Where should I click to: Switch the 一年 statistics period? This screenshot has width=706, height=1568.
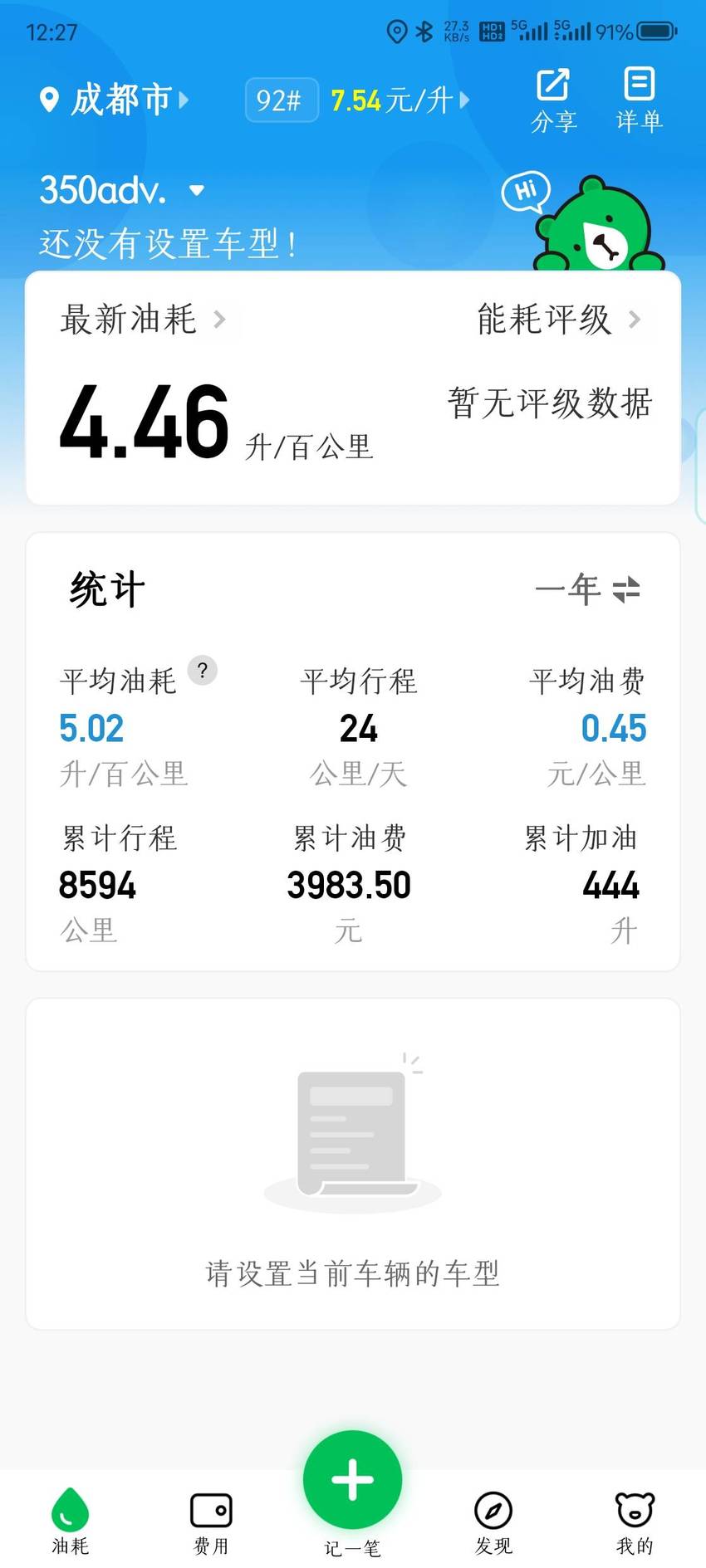(587, 589)
